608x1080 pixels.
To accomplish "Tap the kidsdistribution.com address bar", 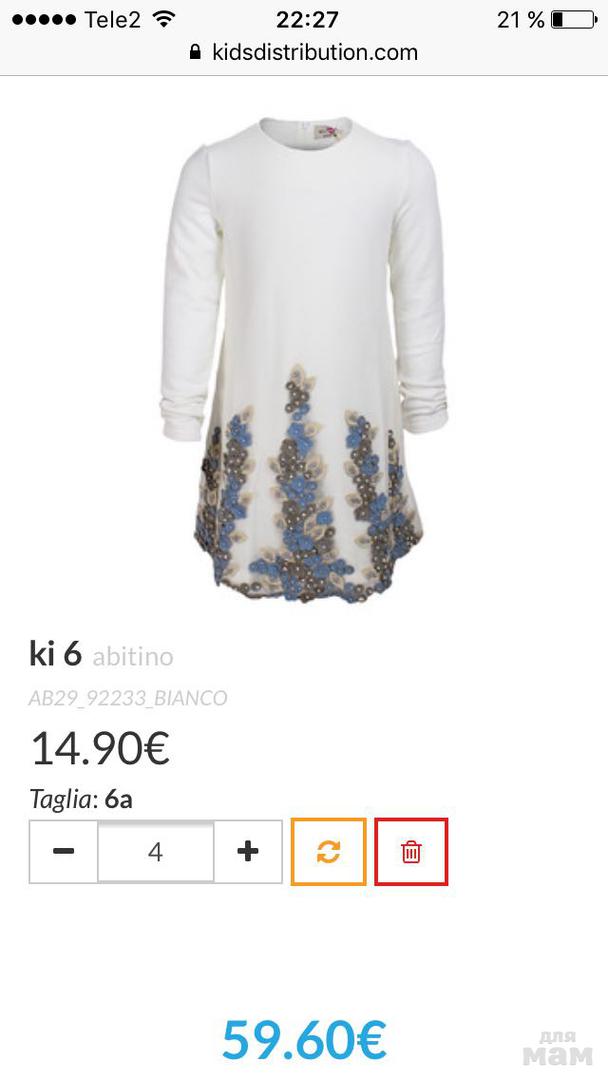I will point(304,52).
